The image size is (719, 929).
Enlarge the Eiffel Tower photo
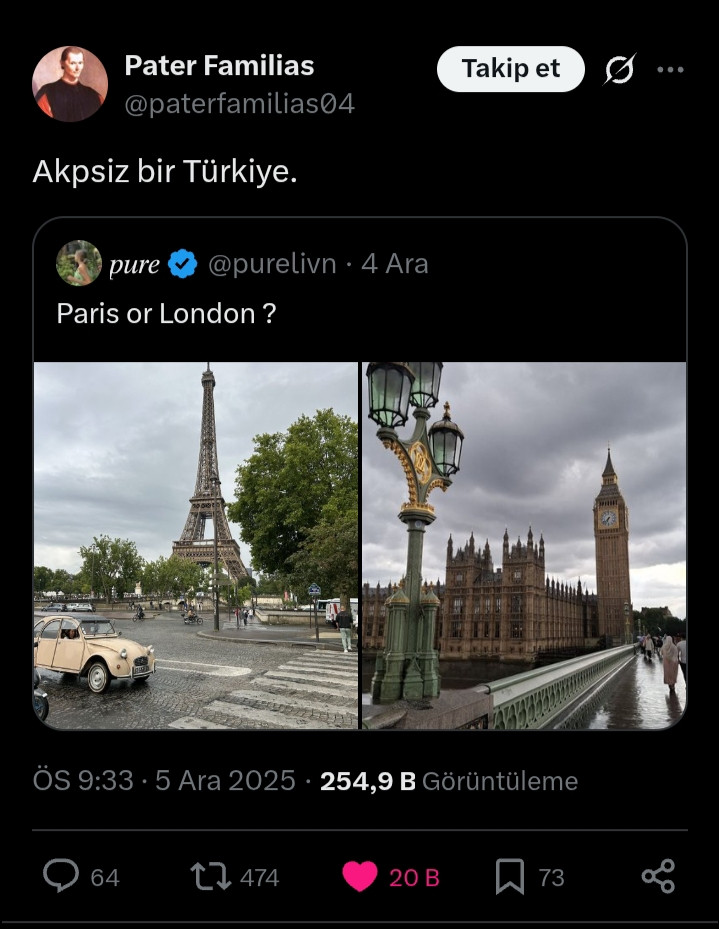click(x=196, y=545)
